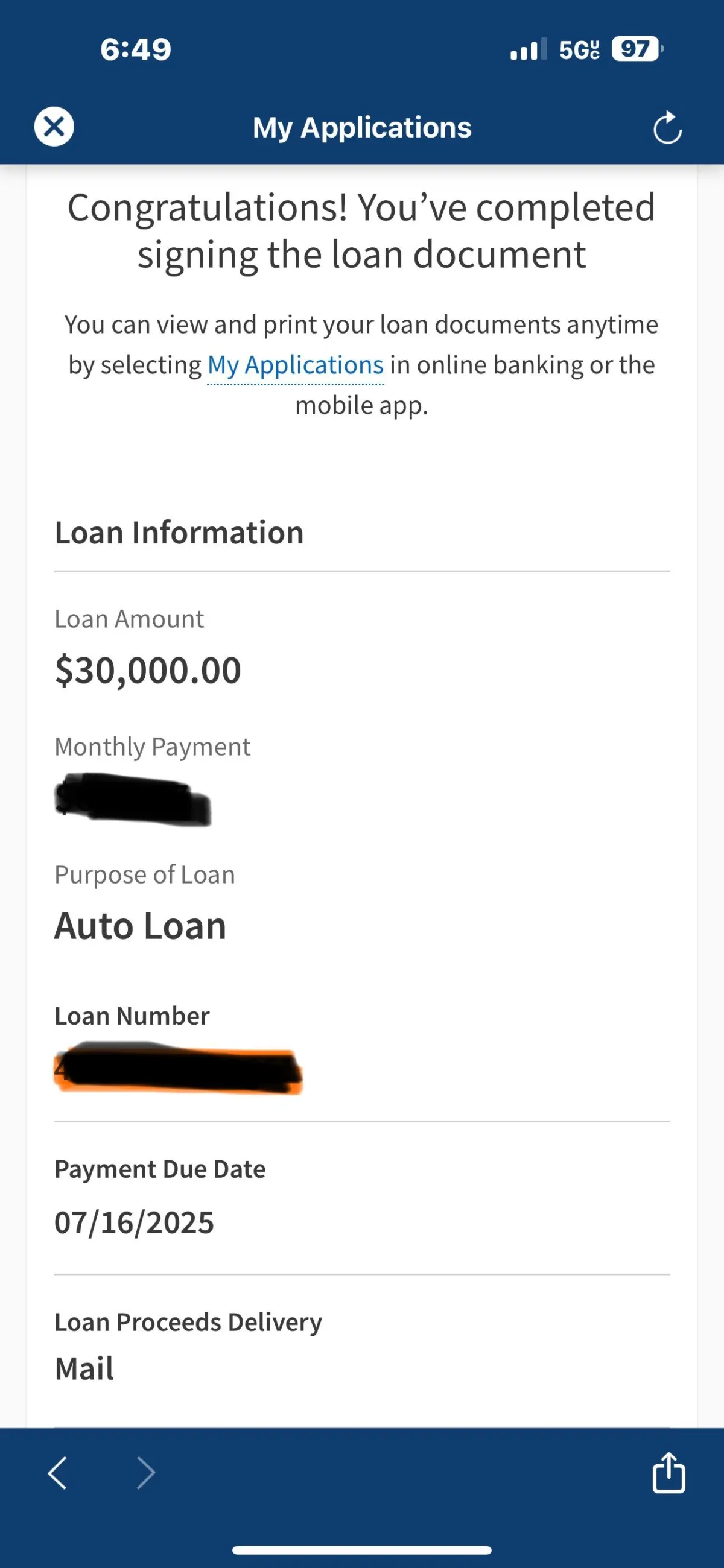Open the My Applications link

pyautogui.click(x=295, y=365)
